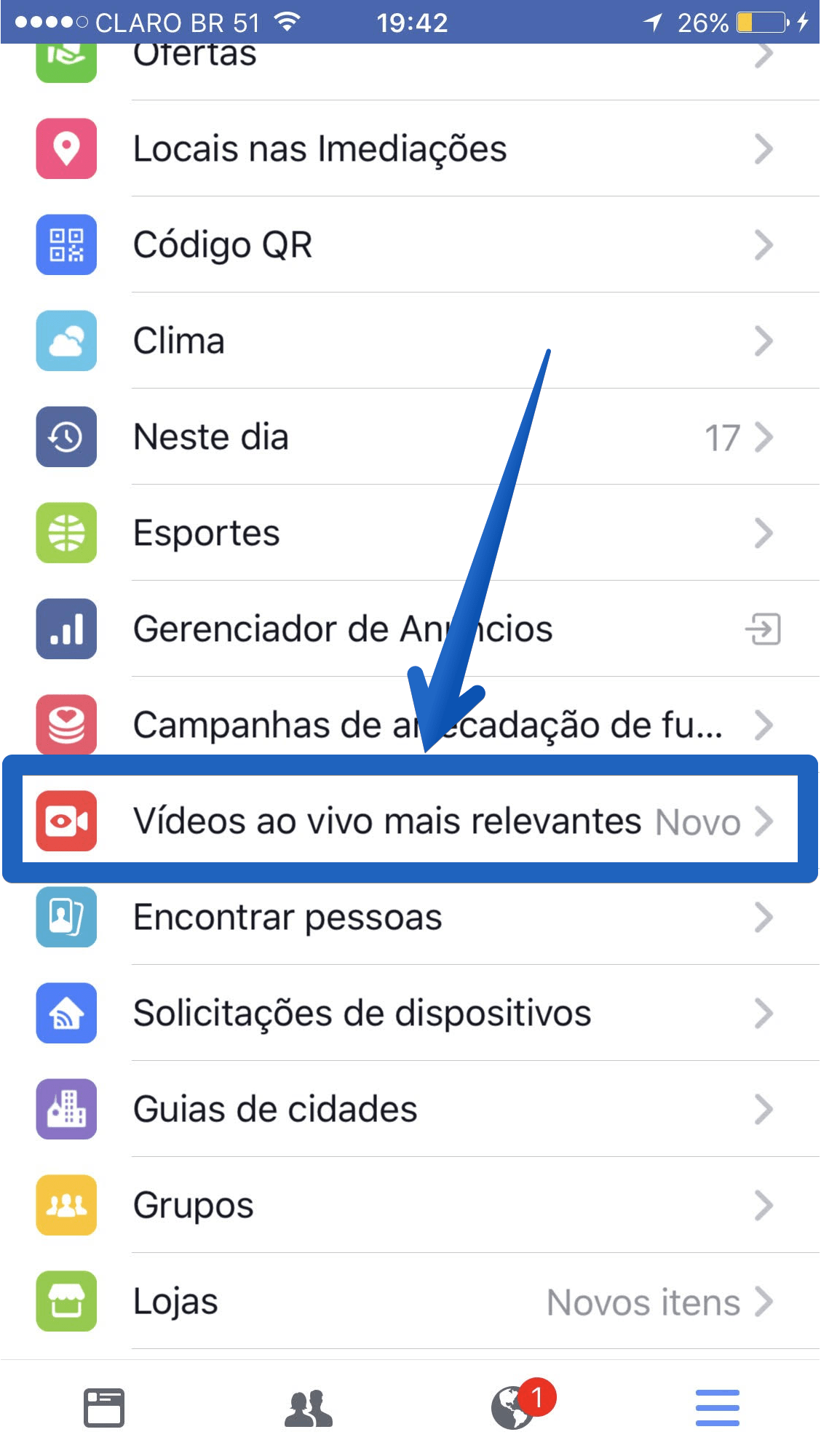Open Guias de cidades
Viewport: 821px width, 1456px height.
410,1109
